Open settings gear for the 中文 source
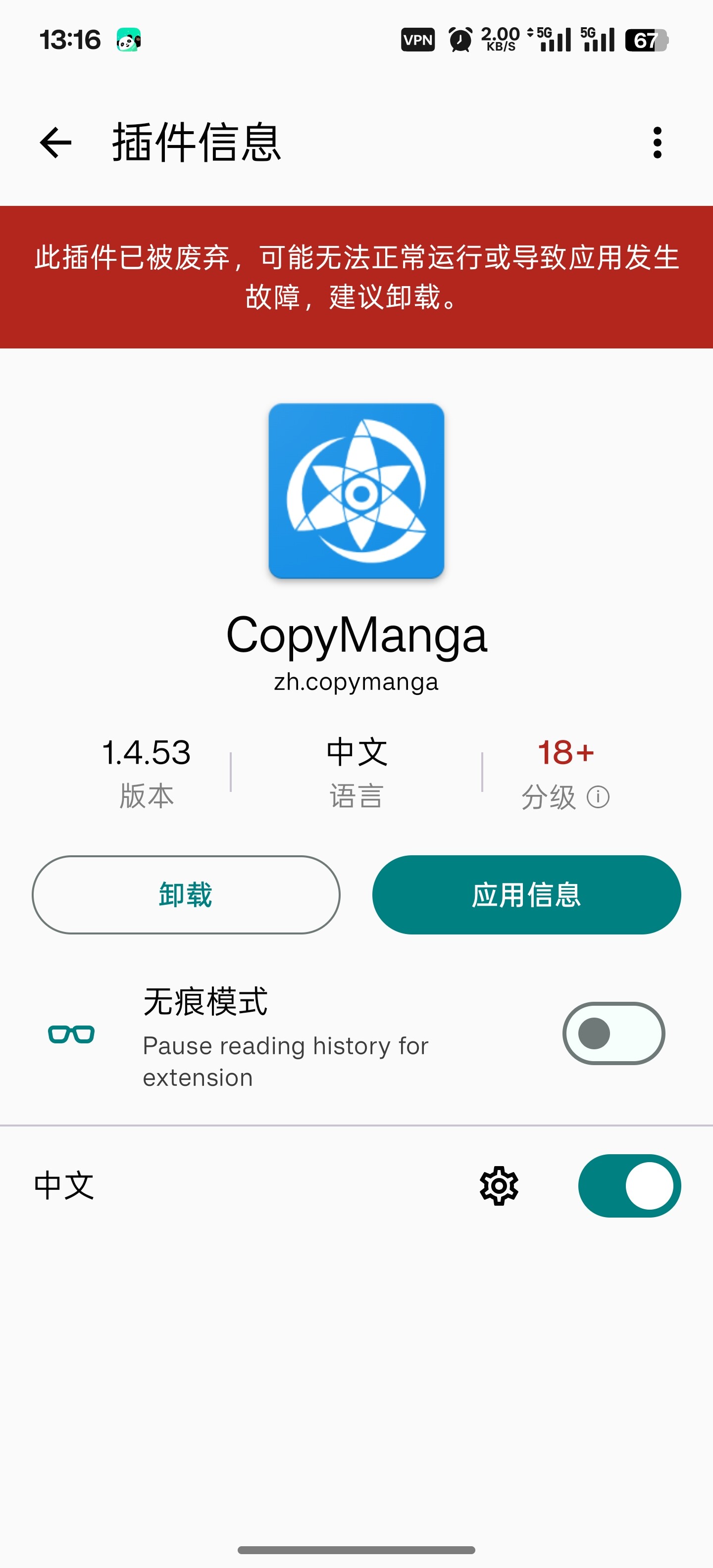The width and height of the screenshot is (713, 1568). [x=499, y=1185]
